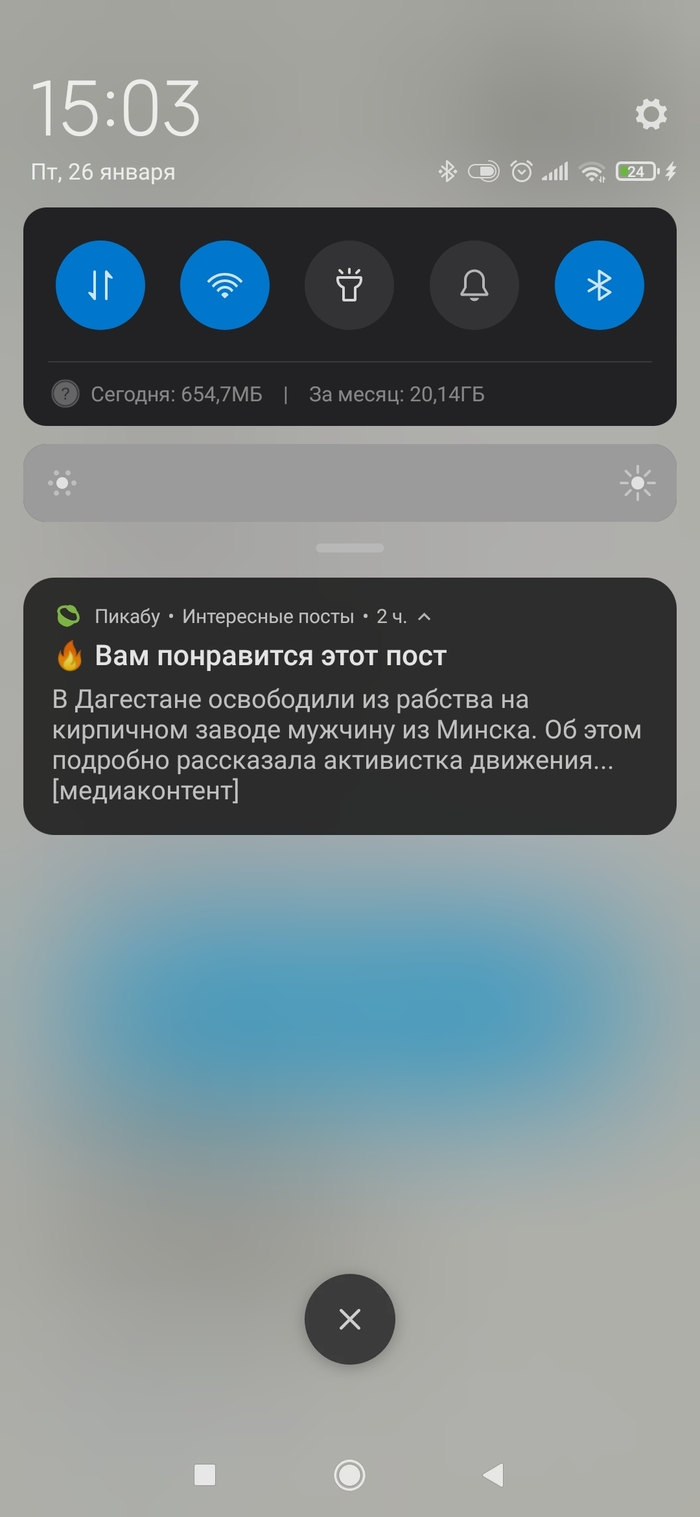Screen dimensions: 700x1517
Task: Disable Bluetooth quick toggle
Action: pyautogui.click(x=599, y=285)
